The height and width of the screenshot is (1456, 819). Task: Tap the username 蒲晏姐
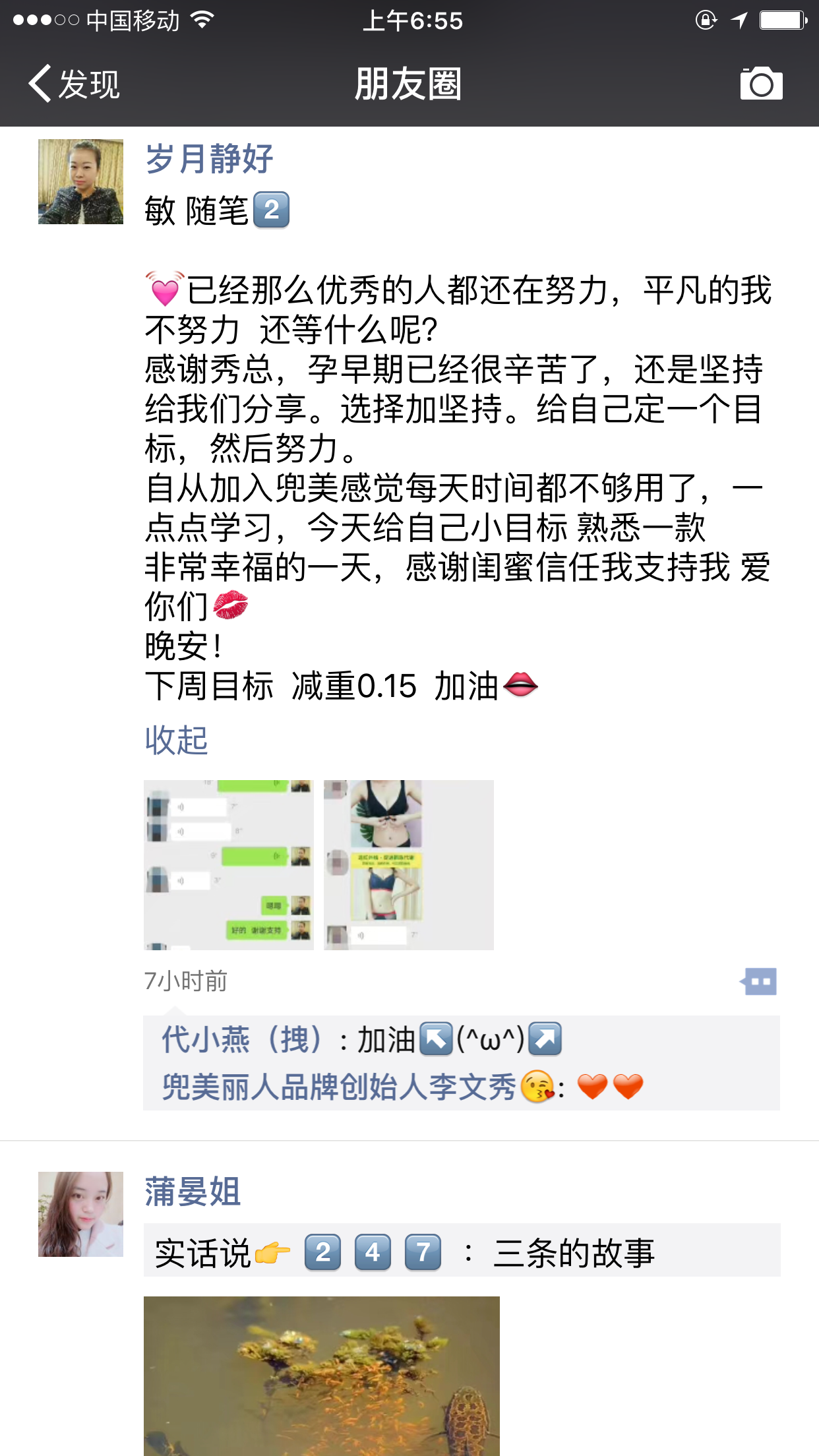193,1192
